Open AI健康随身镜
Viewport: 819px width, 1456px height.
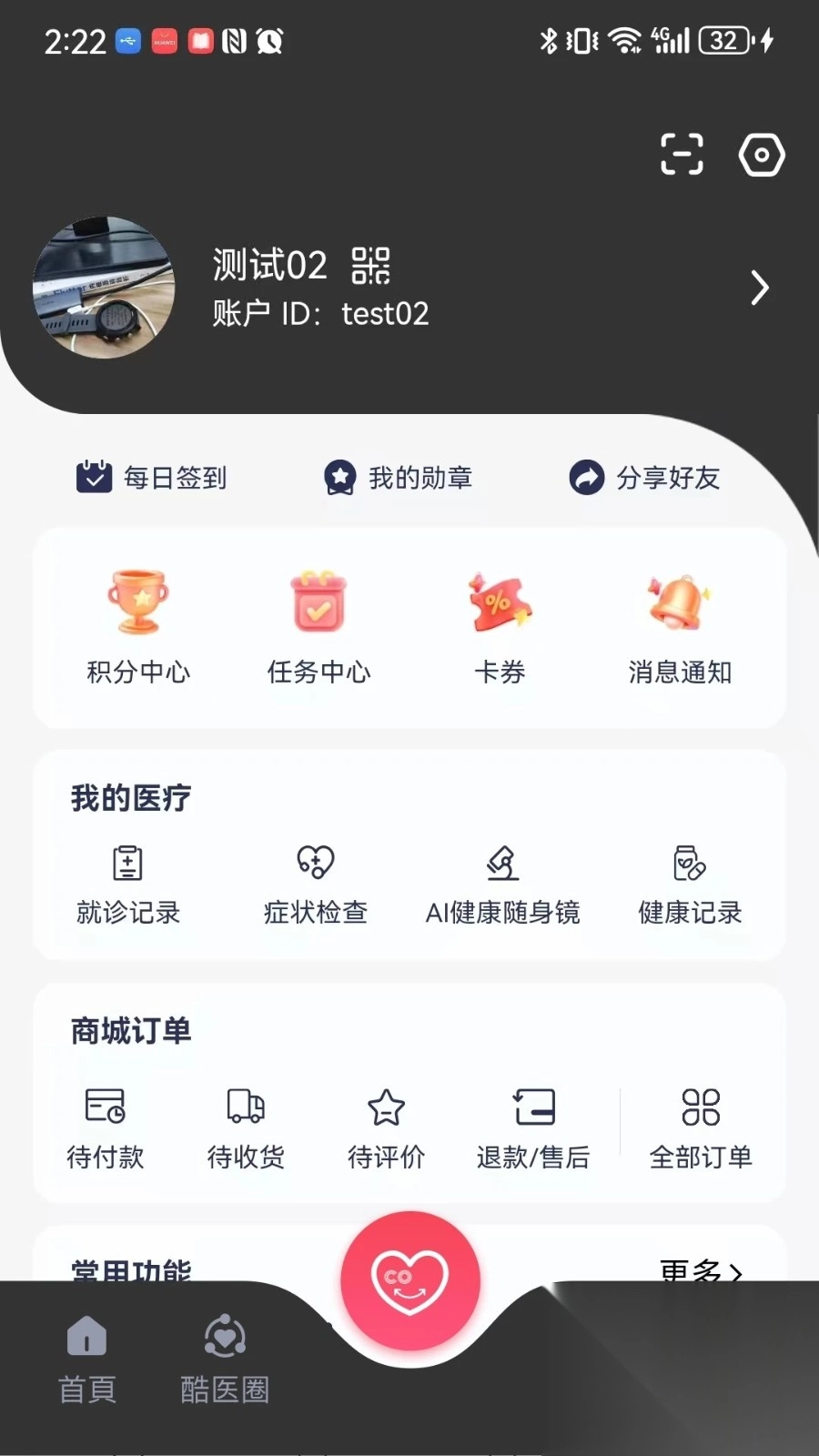click(x=503, y=883)
